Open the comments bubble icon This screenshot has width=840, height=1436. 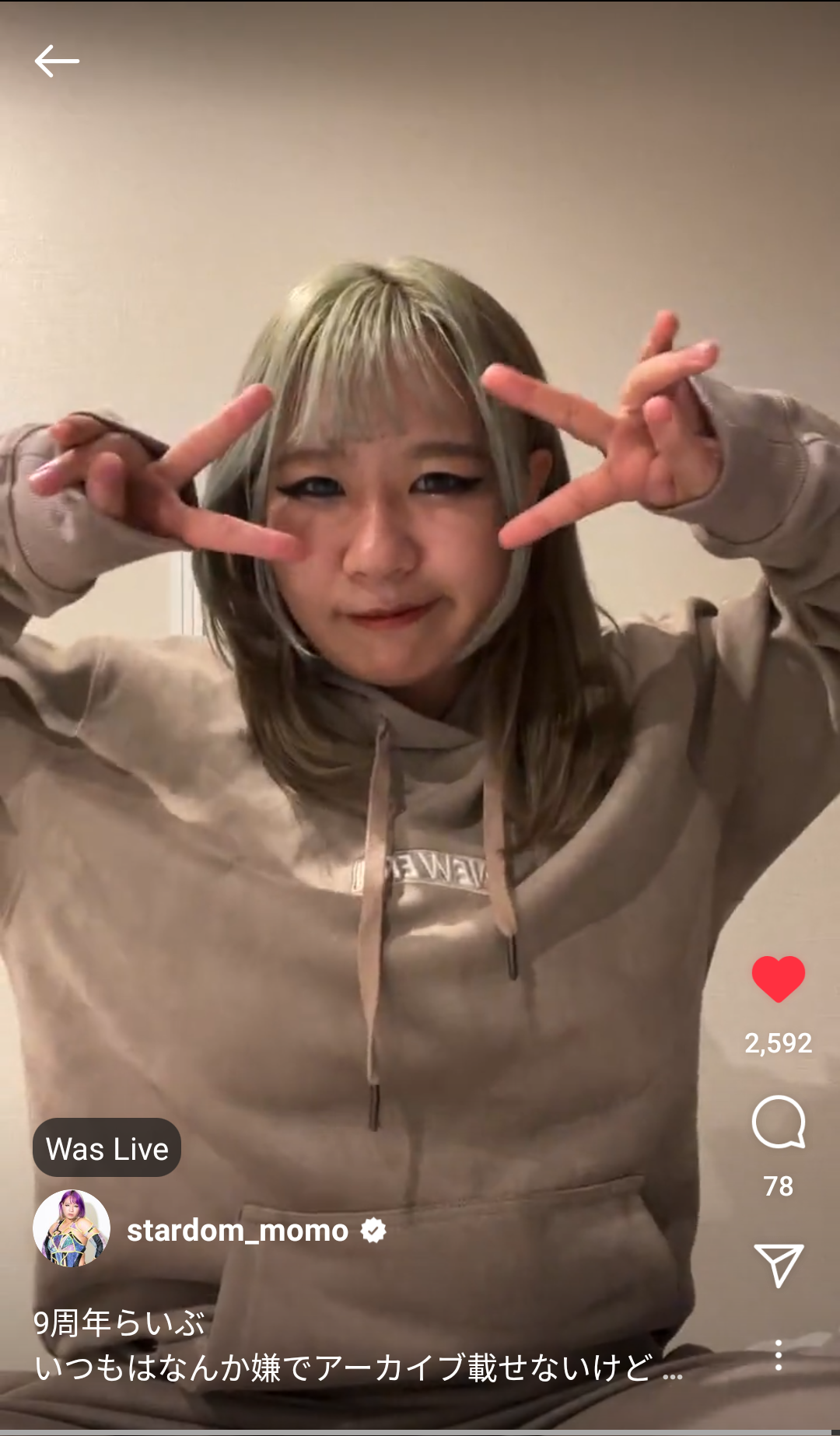(778, 1122)
